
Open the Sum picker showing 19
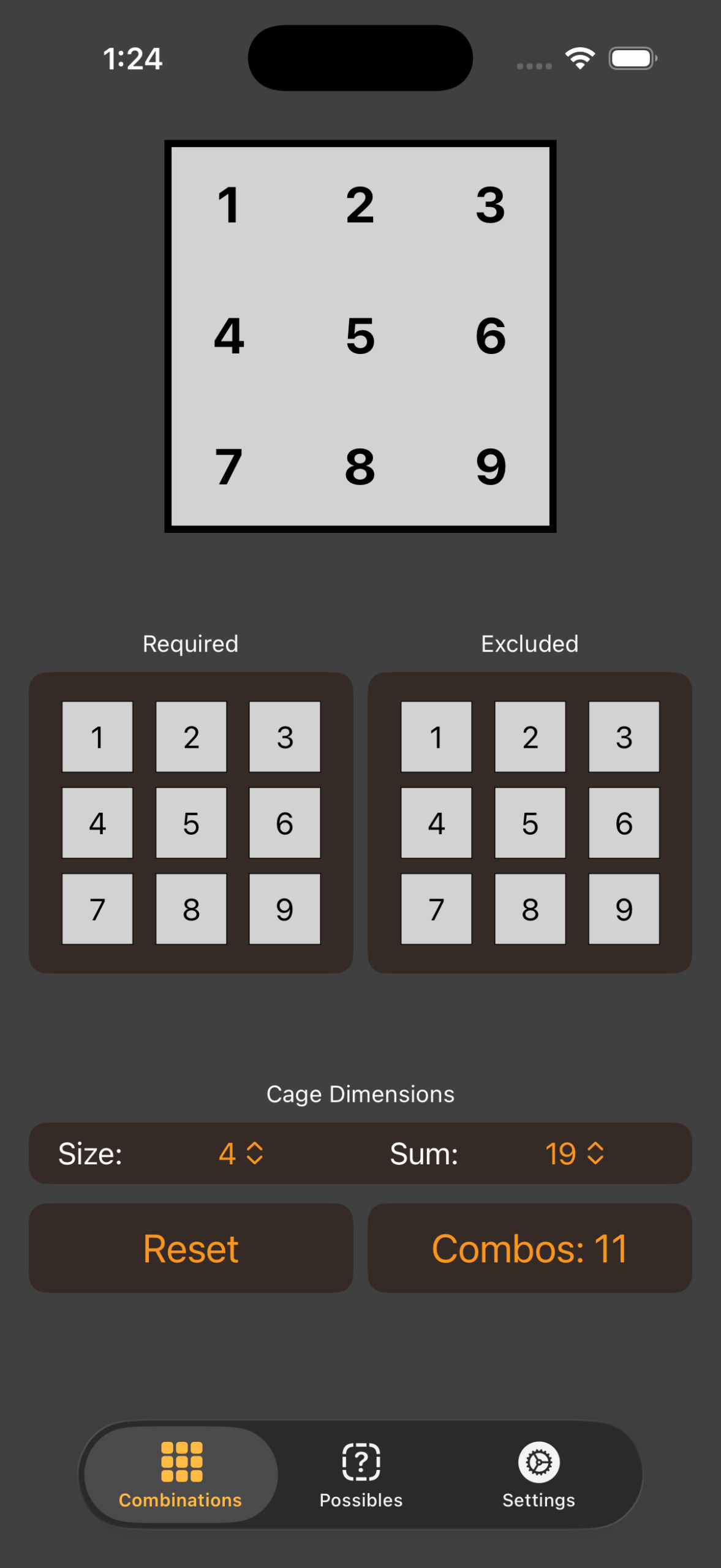tap(574, 1154)
